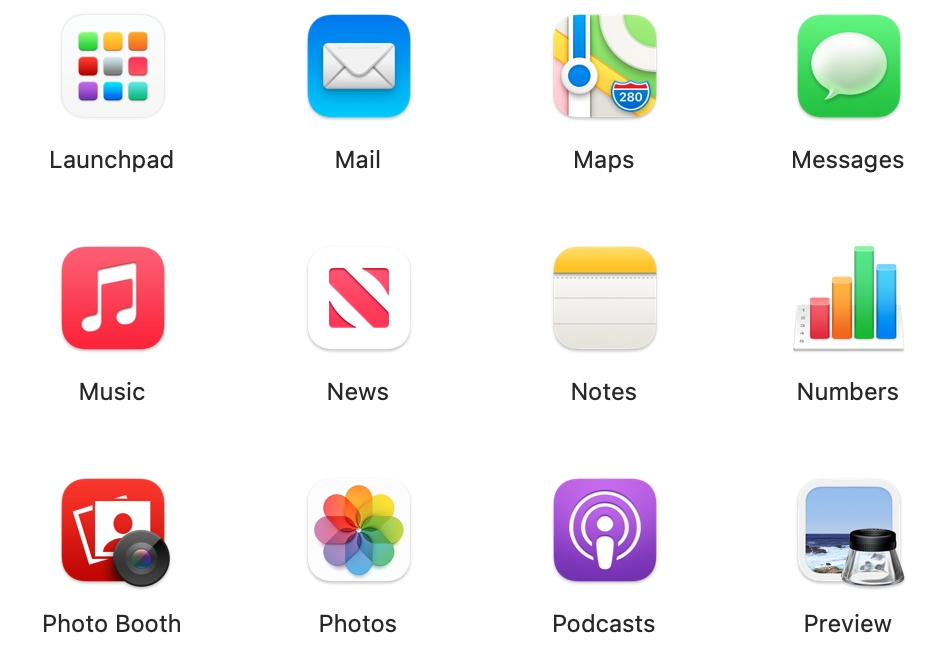Launch the Mail app
Viewport: 946px width, 658px height.
(x=358, y=66)
